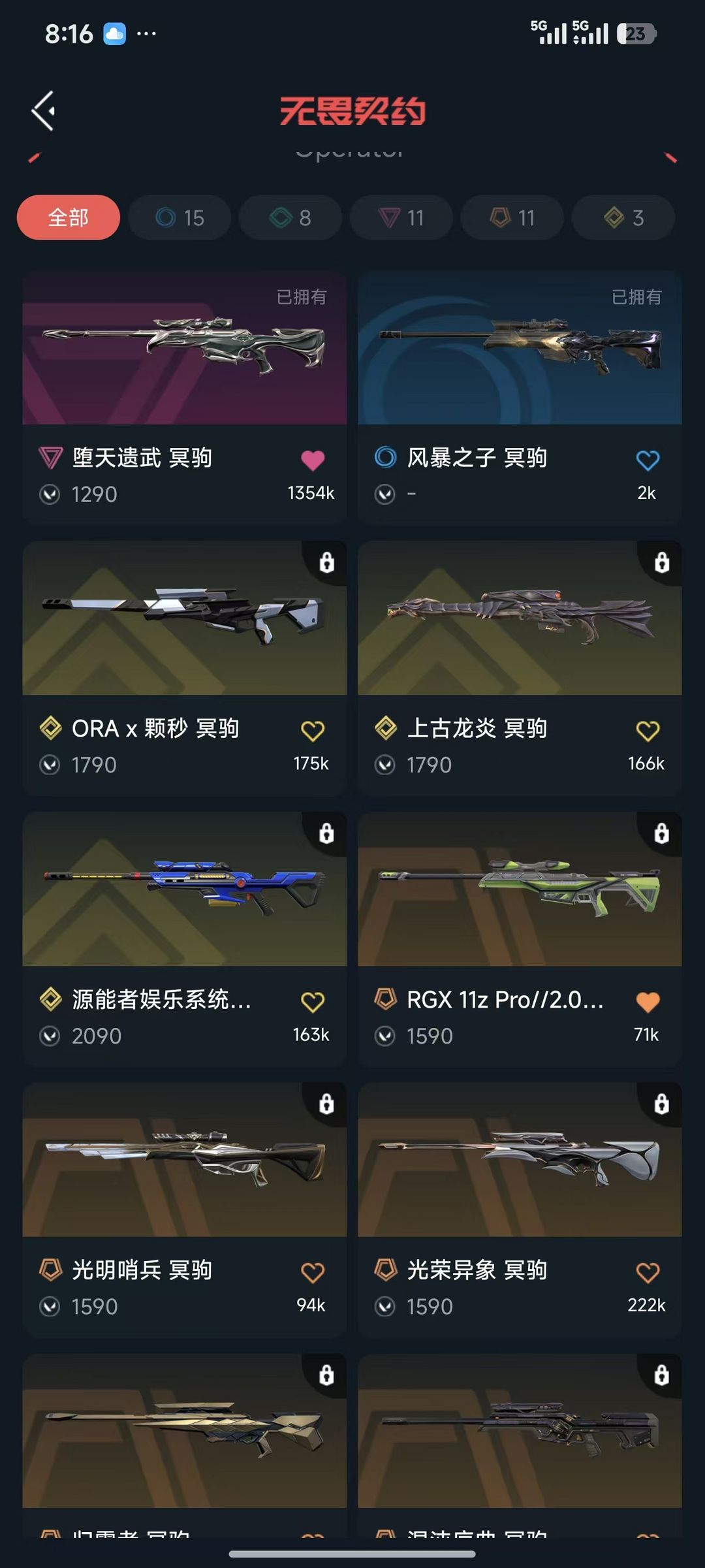Open the 光荣异象 冥驹 skin card
Image resolution: width=705 pixels, height=1568 pixels.
coord(520,1210)
